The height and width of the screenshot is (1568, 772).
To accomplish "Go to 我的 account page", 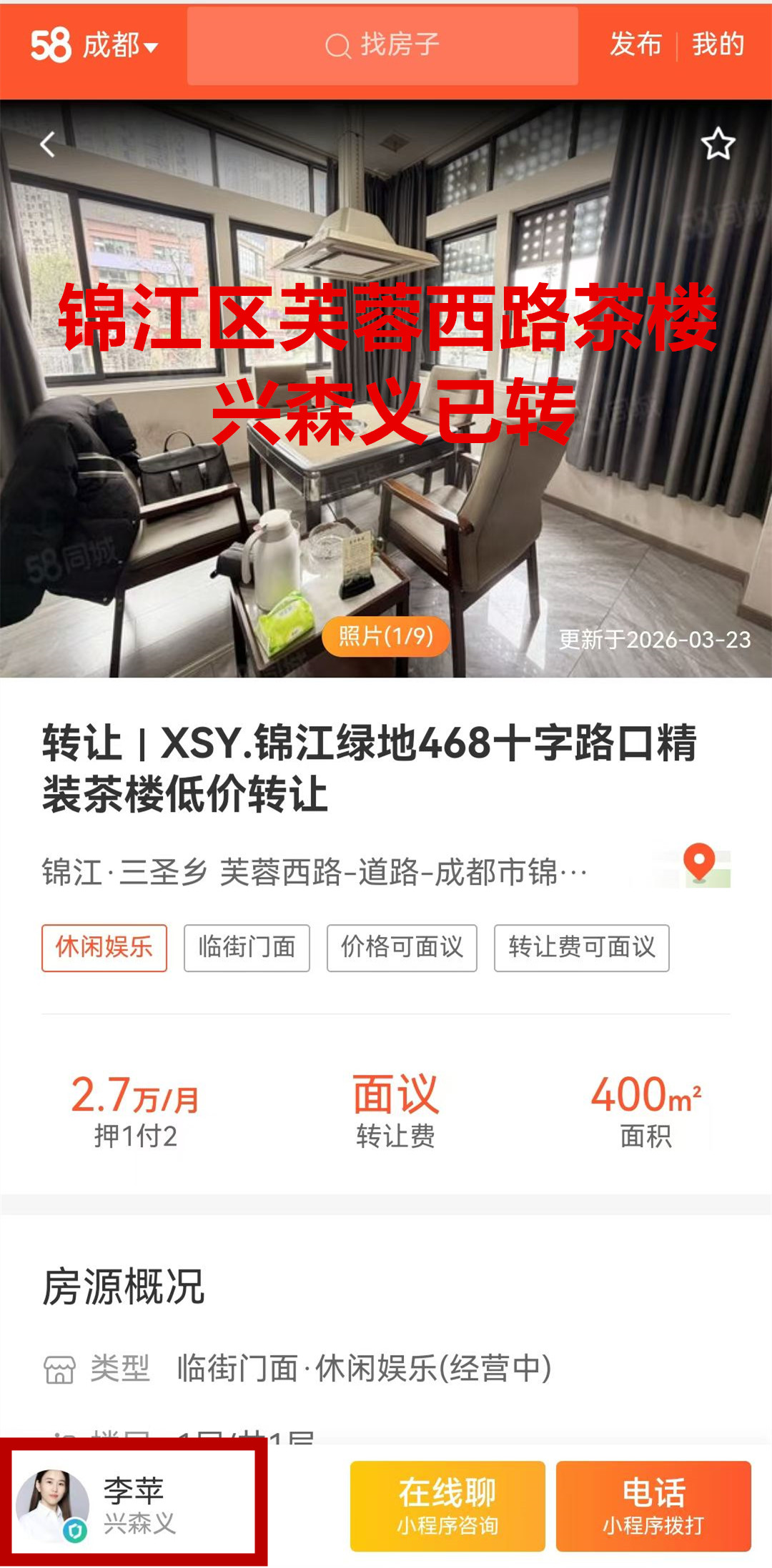I will coord(718,44).
